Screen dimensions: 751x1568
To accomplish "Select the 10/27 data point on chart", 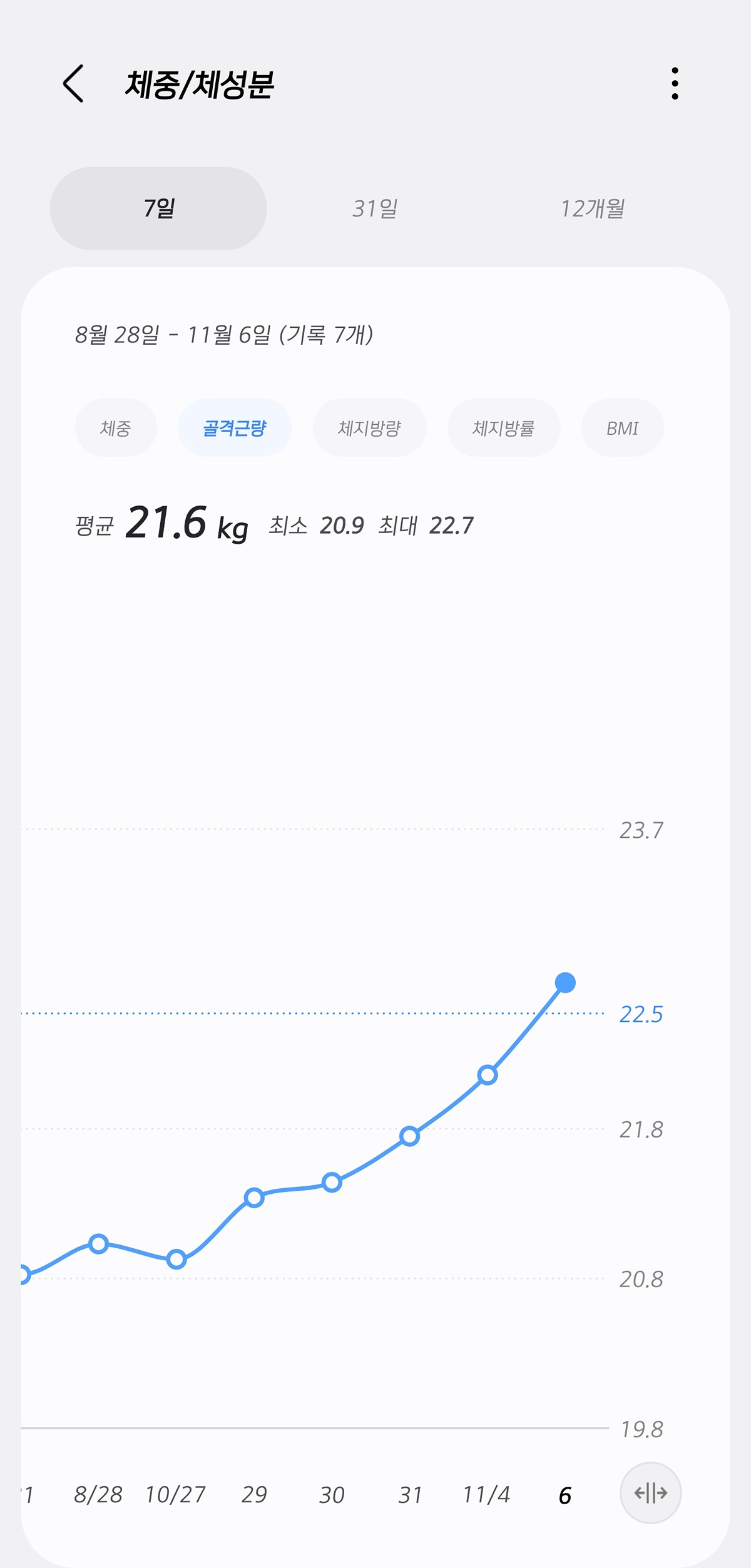I will pos(176,1260).
